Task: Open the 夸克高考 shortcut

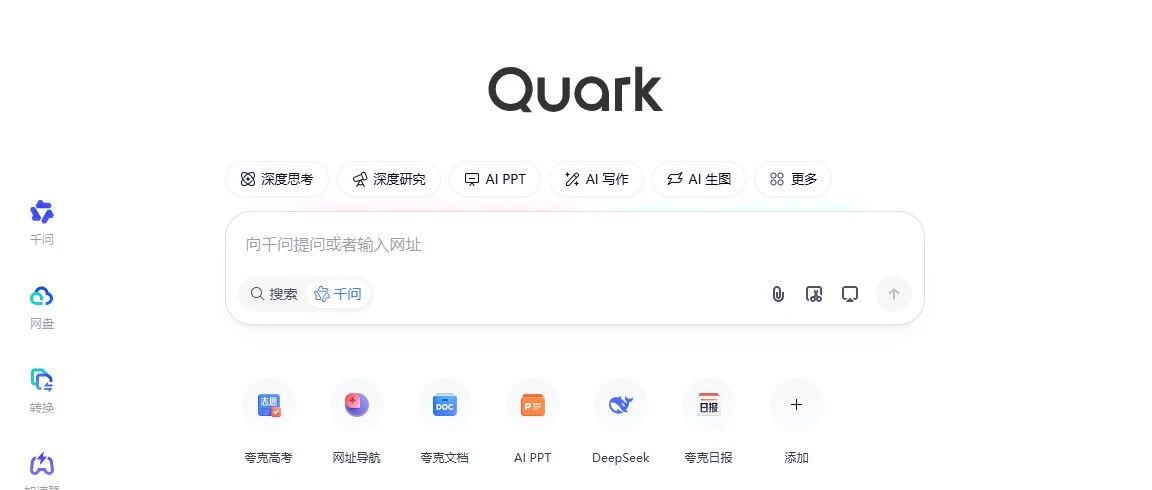Action: 268,422
